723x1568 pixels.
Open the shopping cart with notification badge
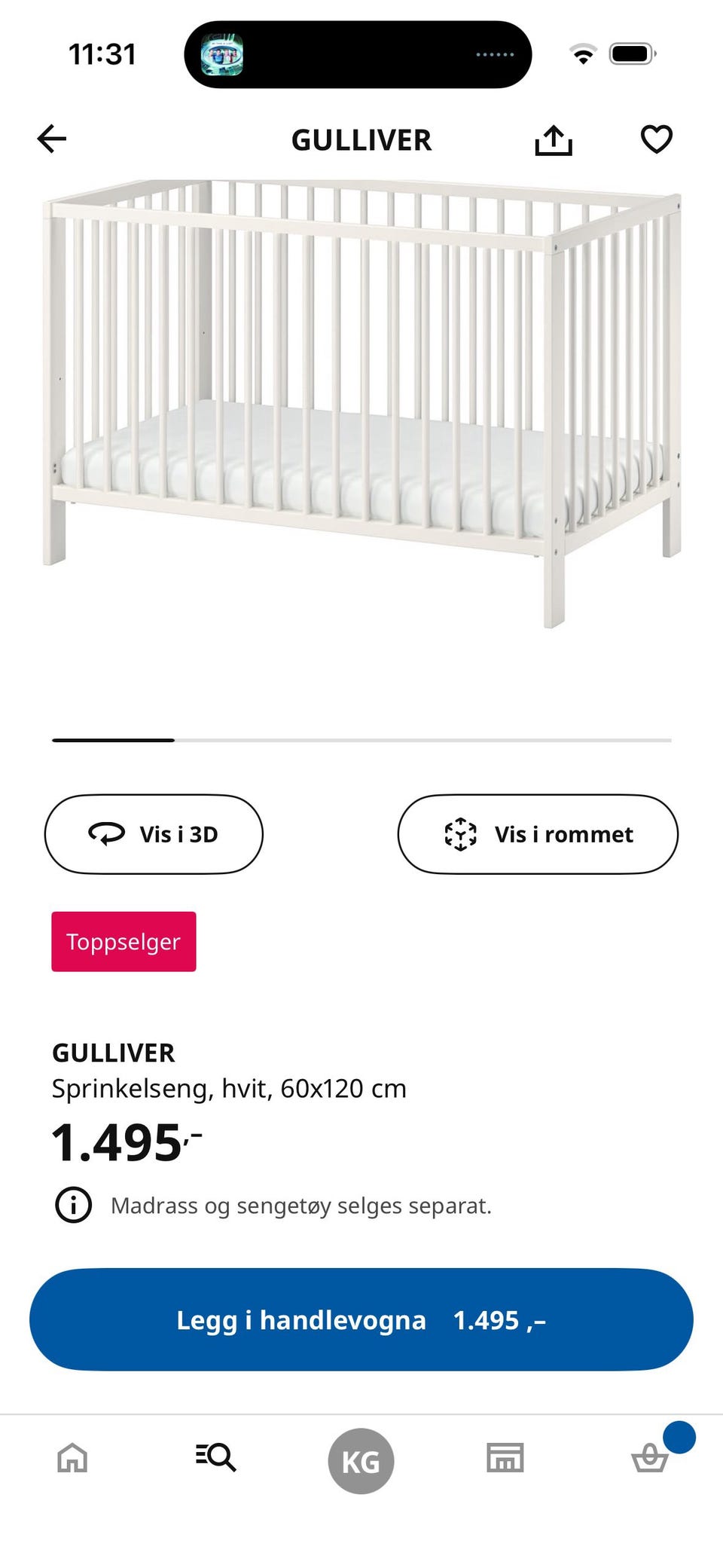650,1459
